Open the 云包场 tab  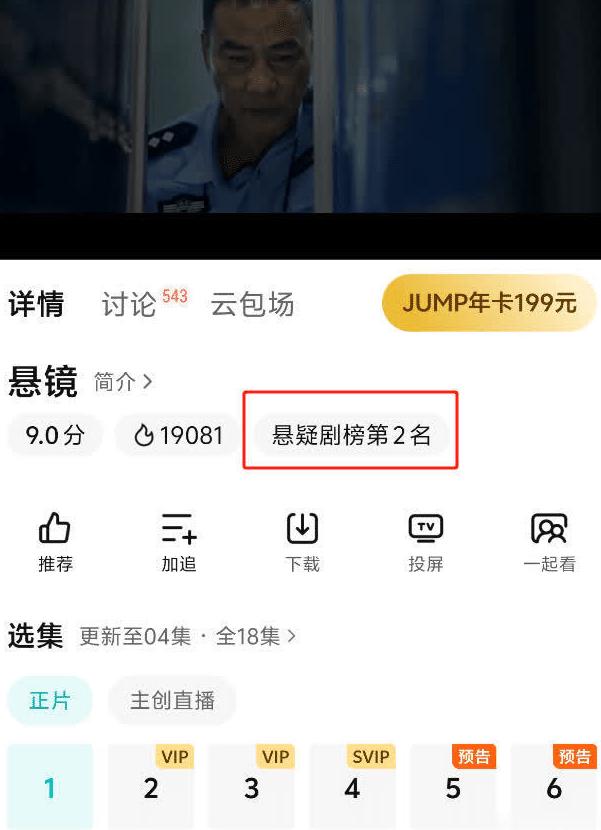pos(252,304)
